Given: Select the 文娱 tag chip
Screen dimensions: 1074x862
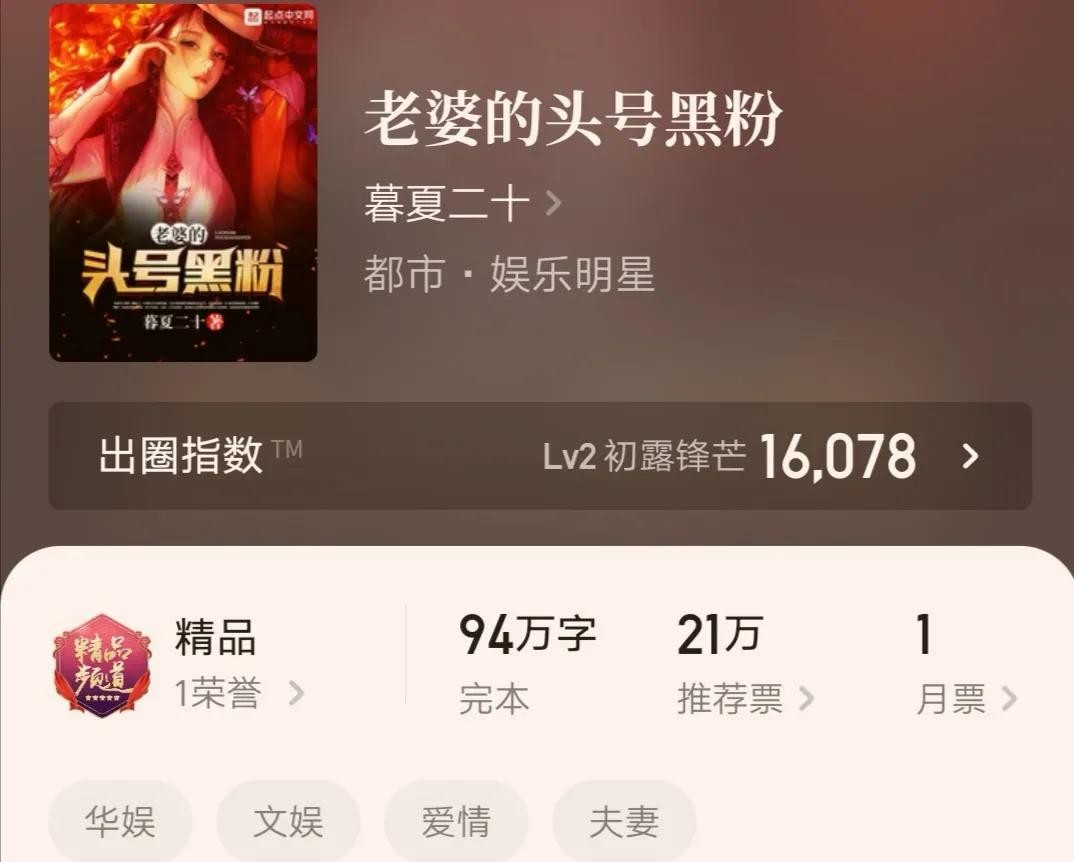Looking at the screenshot, I should coord(288,822).
